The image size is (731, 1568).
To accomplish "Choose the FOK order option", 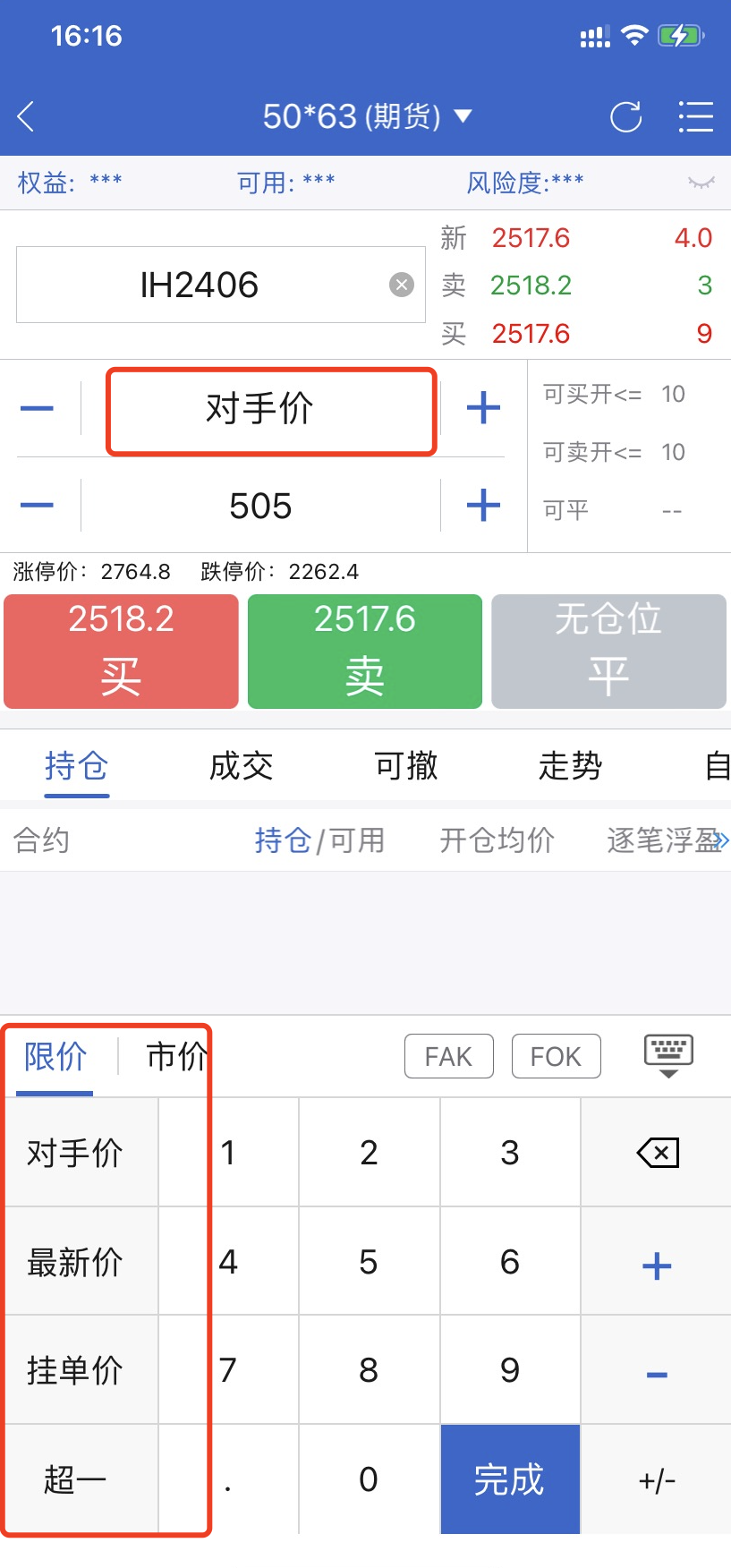I will pyautogui.click(x=556, y=1057).
